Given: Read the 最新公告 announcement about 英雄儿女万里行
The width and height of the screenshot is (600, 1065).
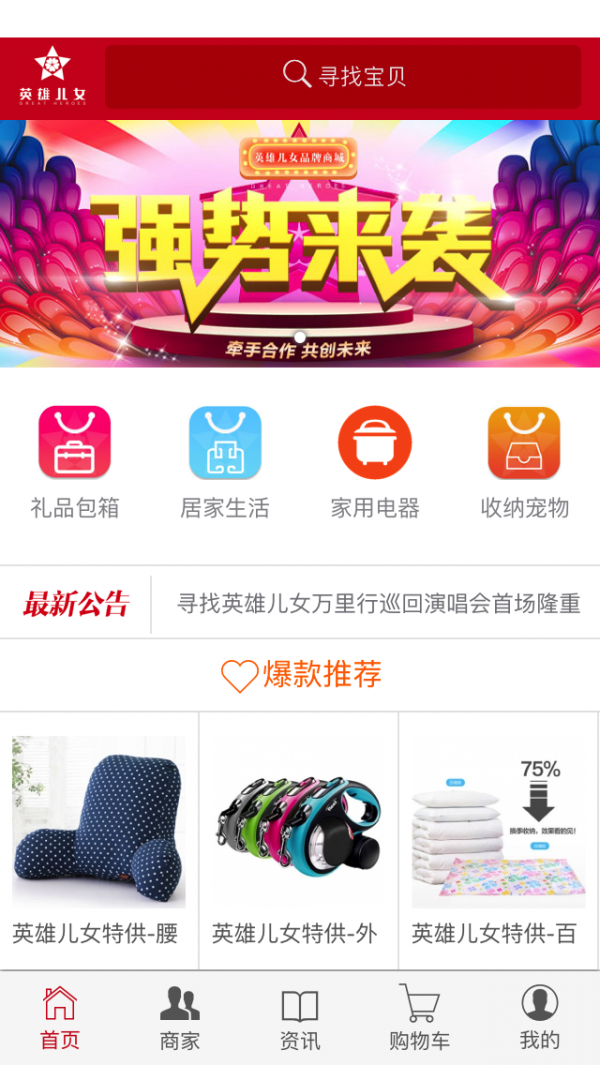Looking at the screenshot, I should coord(378,604).
